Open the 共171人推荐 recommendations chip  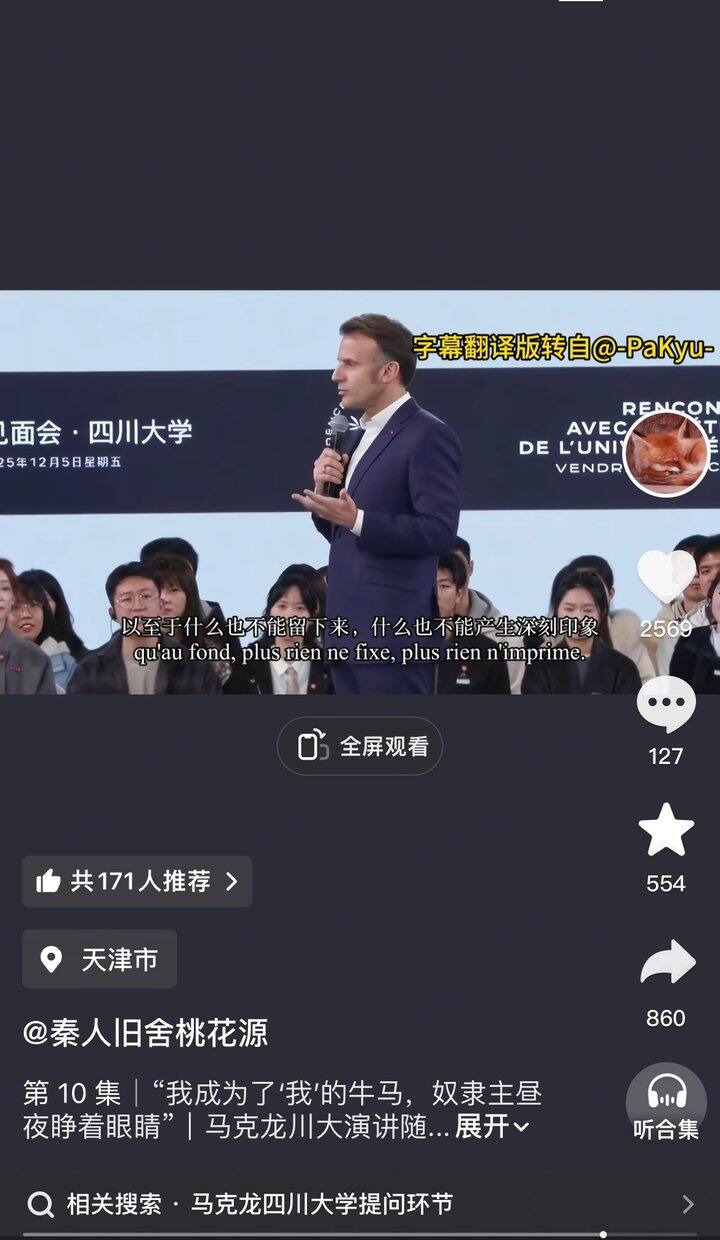(x=137, y=881)
